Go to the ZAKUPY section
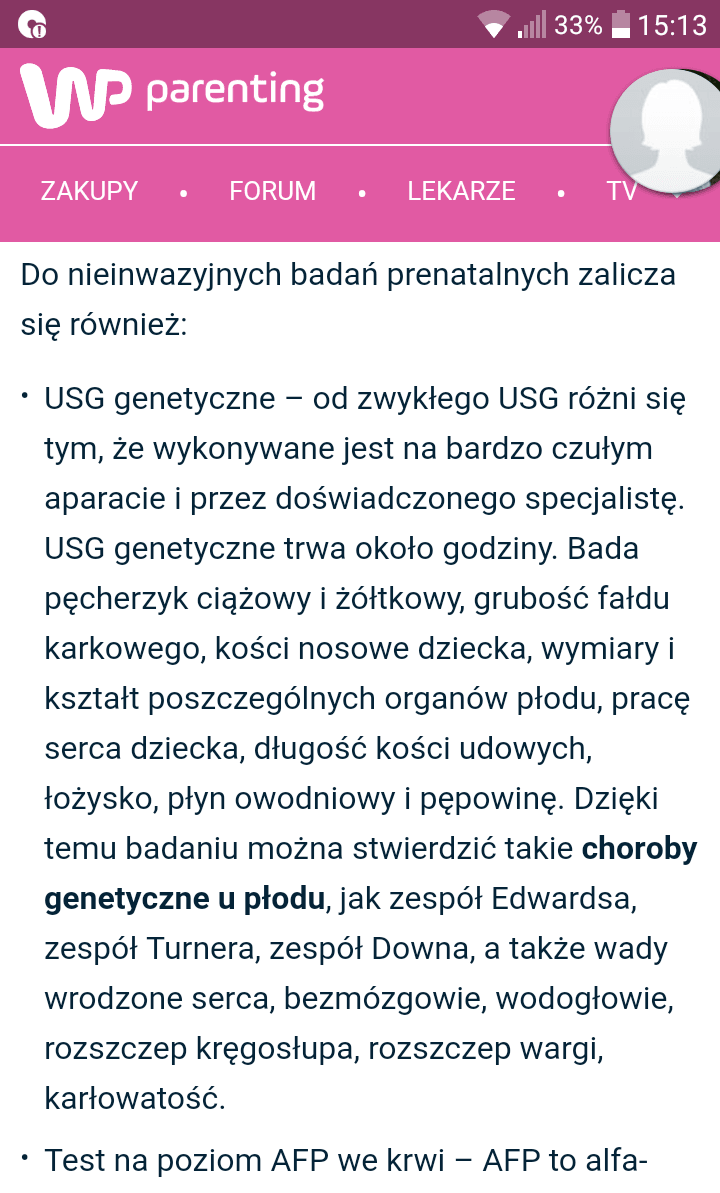This screenshot has width=720, height=1193. pos(89,191)
